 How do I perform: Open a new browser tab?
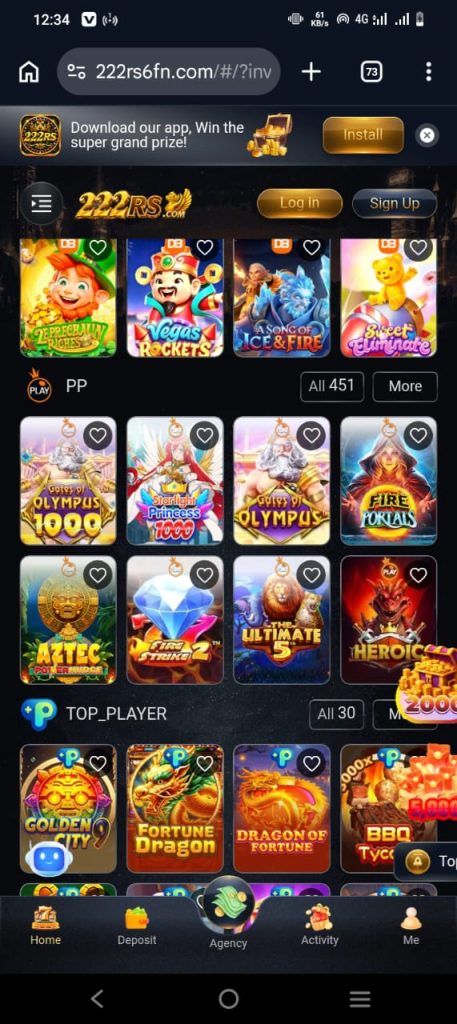pyautogui.click(x=311, y=72)
